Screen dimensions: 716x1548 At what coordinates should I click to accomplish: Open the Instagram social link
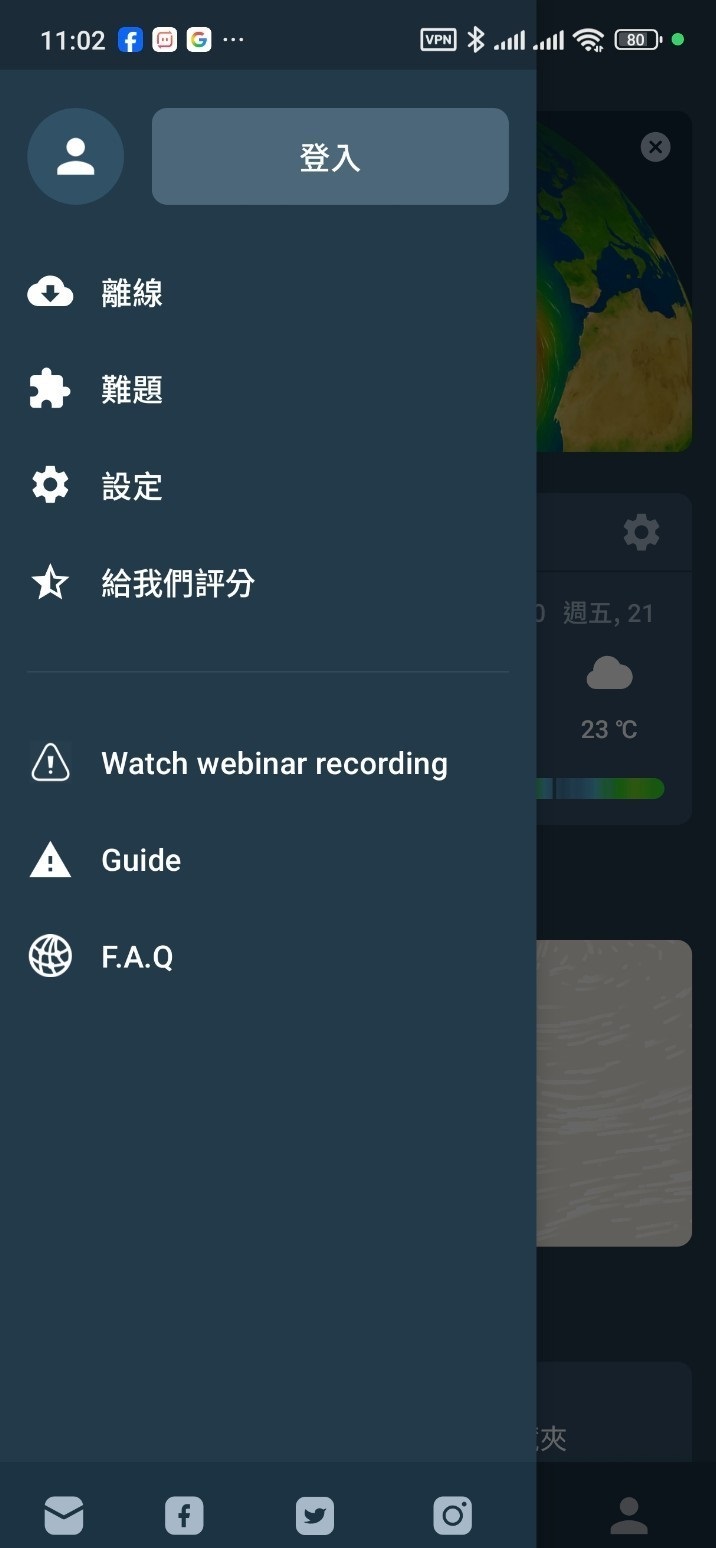[x=452, y=1516]
